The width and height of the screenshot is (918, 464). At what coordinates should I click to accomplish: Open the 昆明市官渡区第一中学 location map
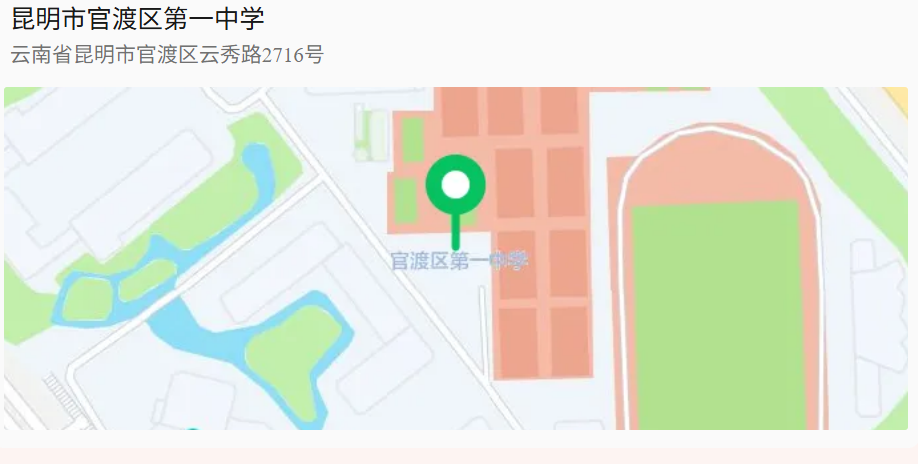[456, 258]
